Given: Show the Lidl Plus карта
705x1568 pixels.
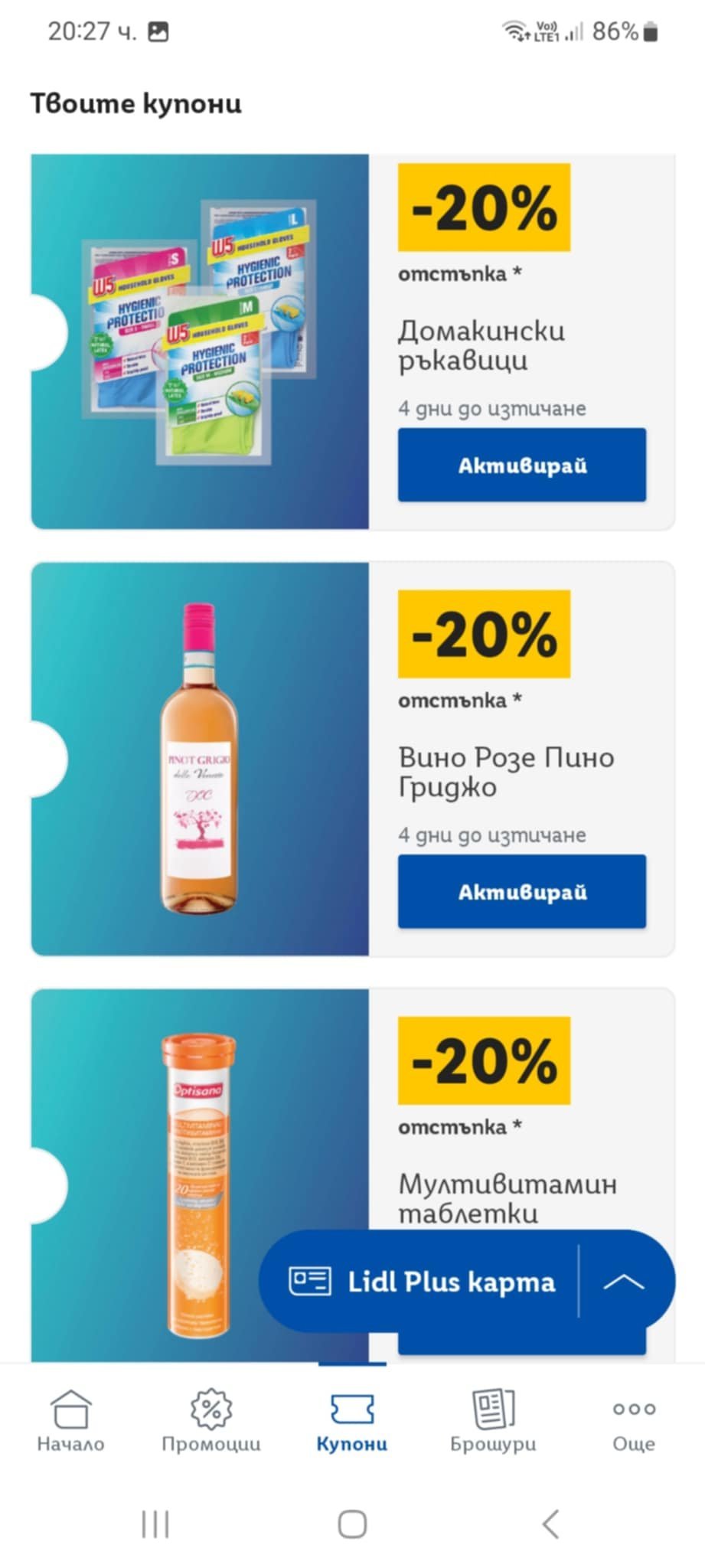Looking at the screenshot, I should tap(419, 1282).
